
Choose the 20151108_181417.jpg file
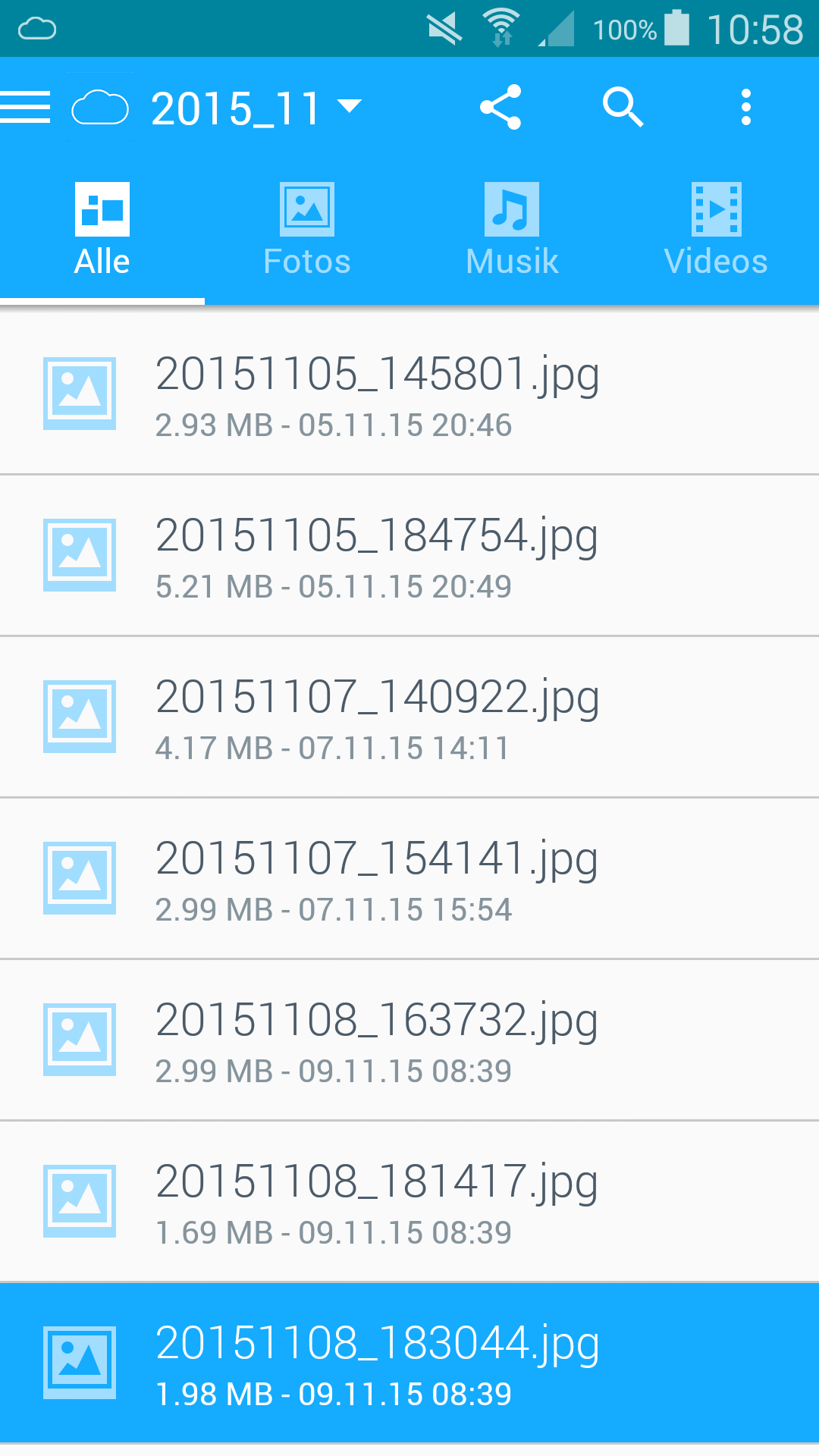[x=409, y=1201]
